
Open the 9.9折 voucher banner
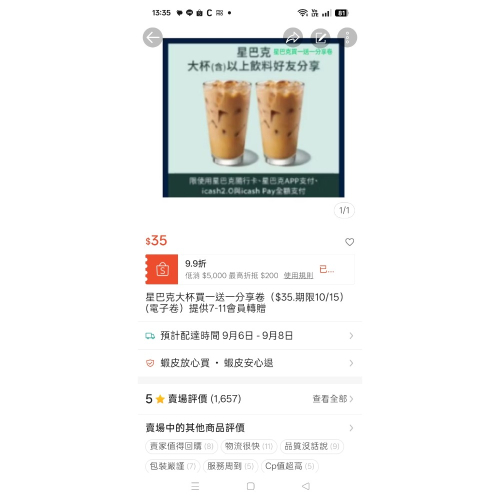pos(250,269)
